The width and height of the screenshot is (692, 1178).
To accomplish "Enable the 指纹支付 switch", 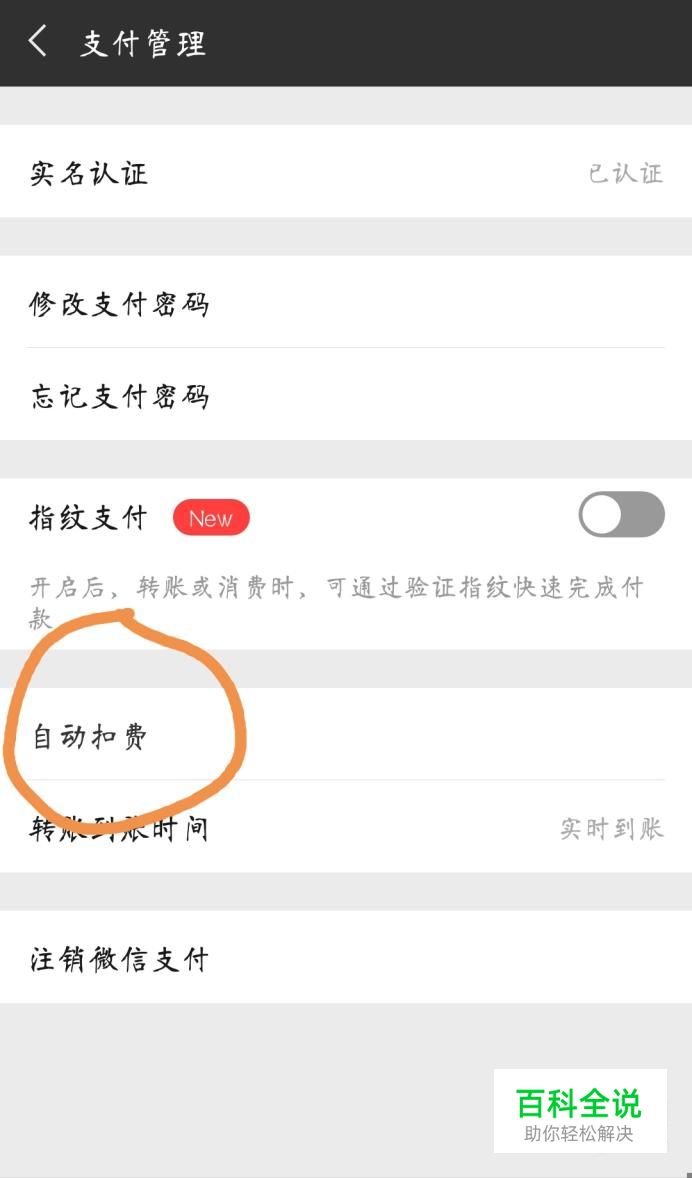I will click(621, 515).
